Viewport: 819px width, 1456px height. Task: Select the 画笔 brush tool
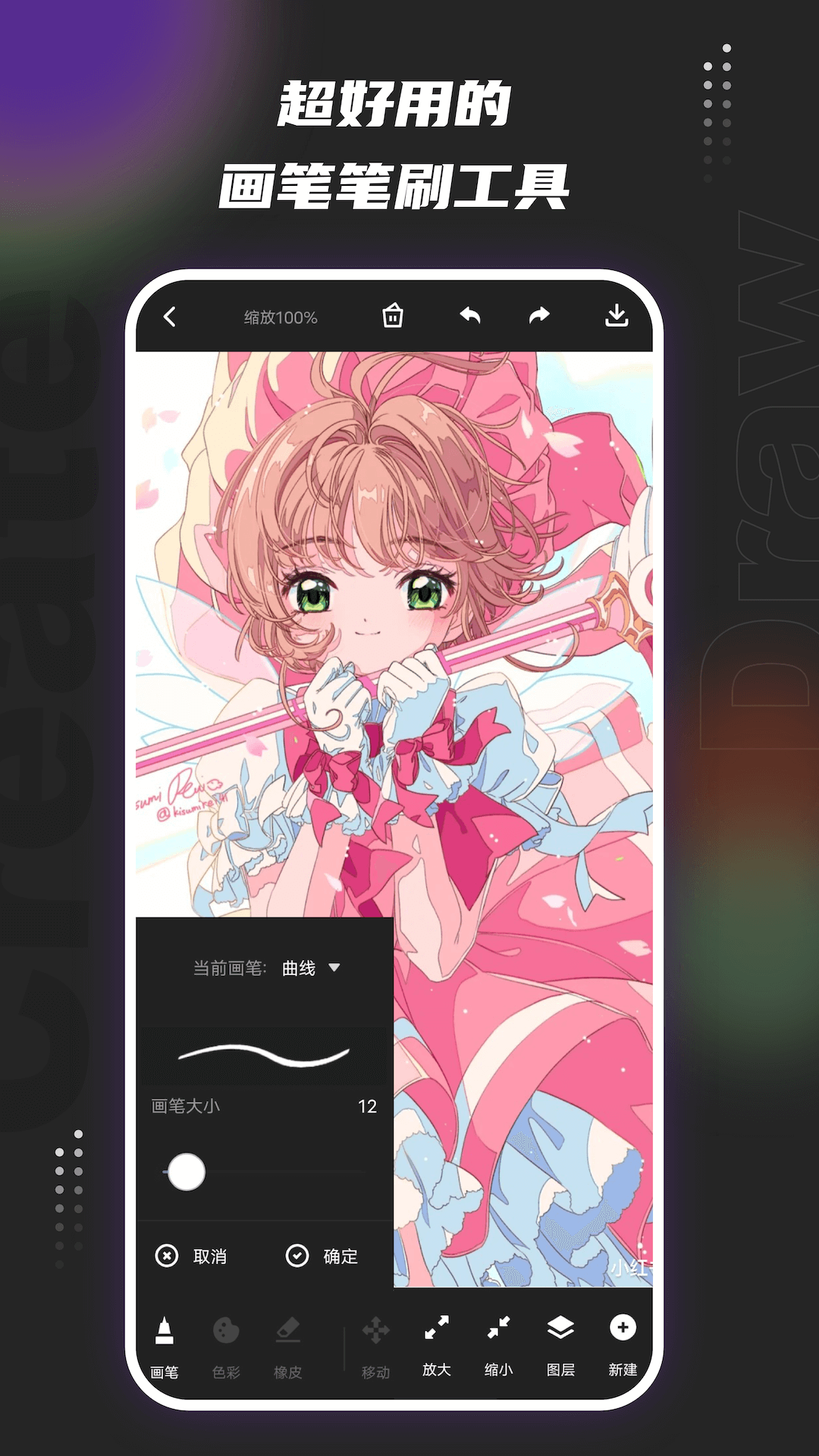pyautogui.click(x=165, y=1350)
